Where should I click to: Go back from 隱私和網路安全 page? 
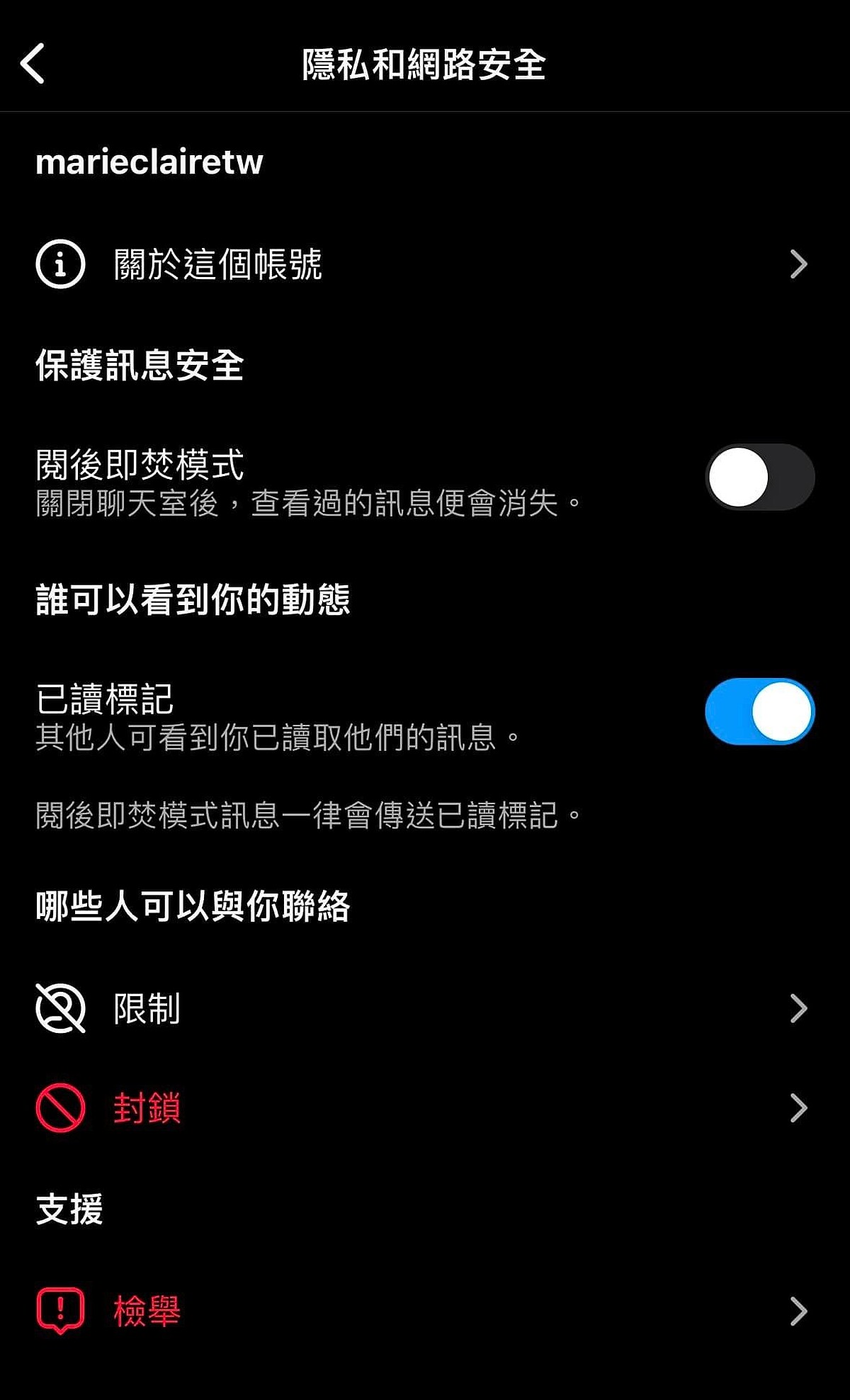(x=33, y=64)
